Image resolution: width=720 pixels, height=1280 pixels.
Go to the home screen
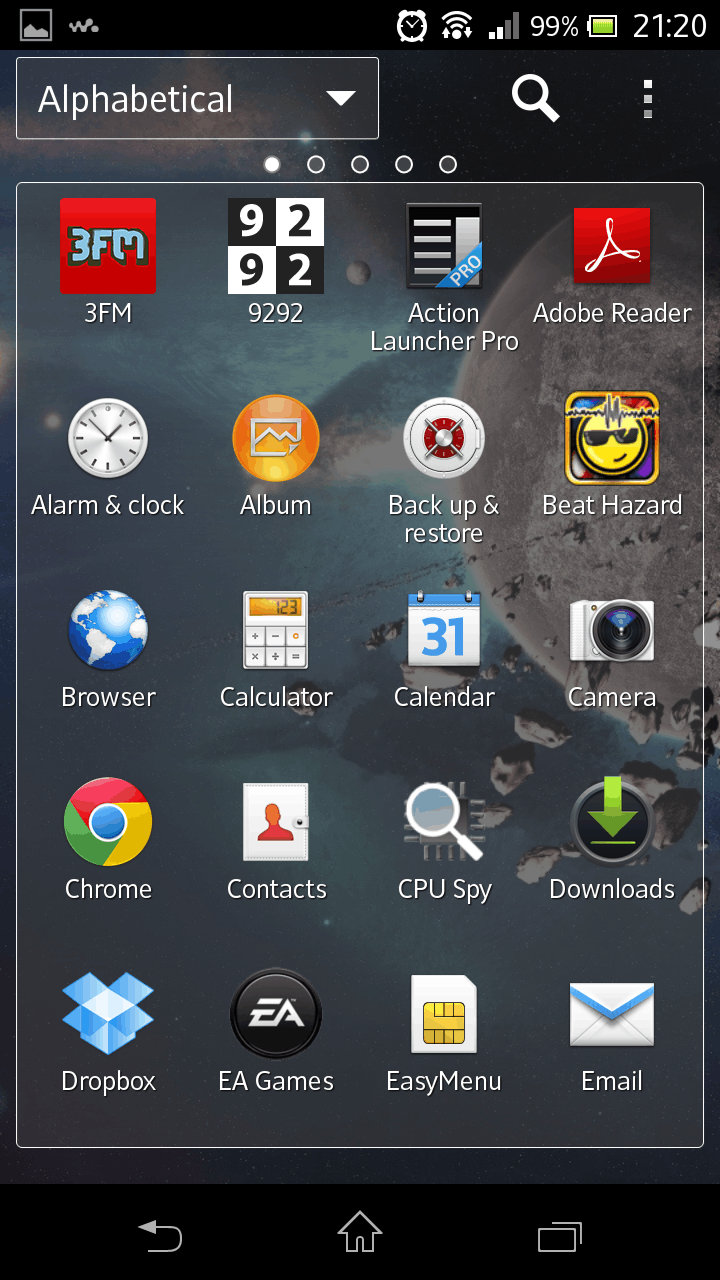360,1232
